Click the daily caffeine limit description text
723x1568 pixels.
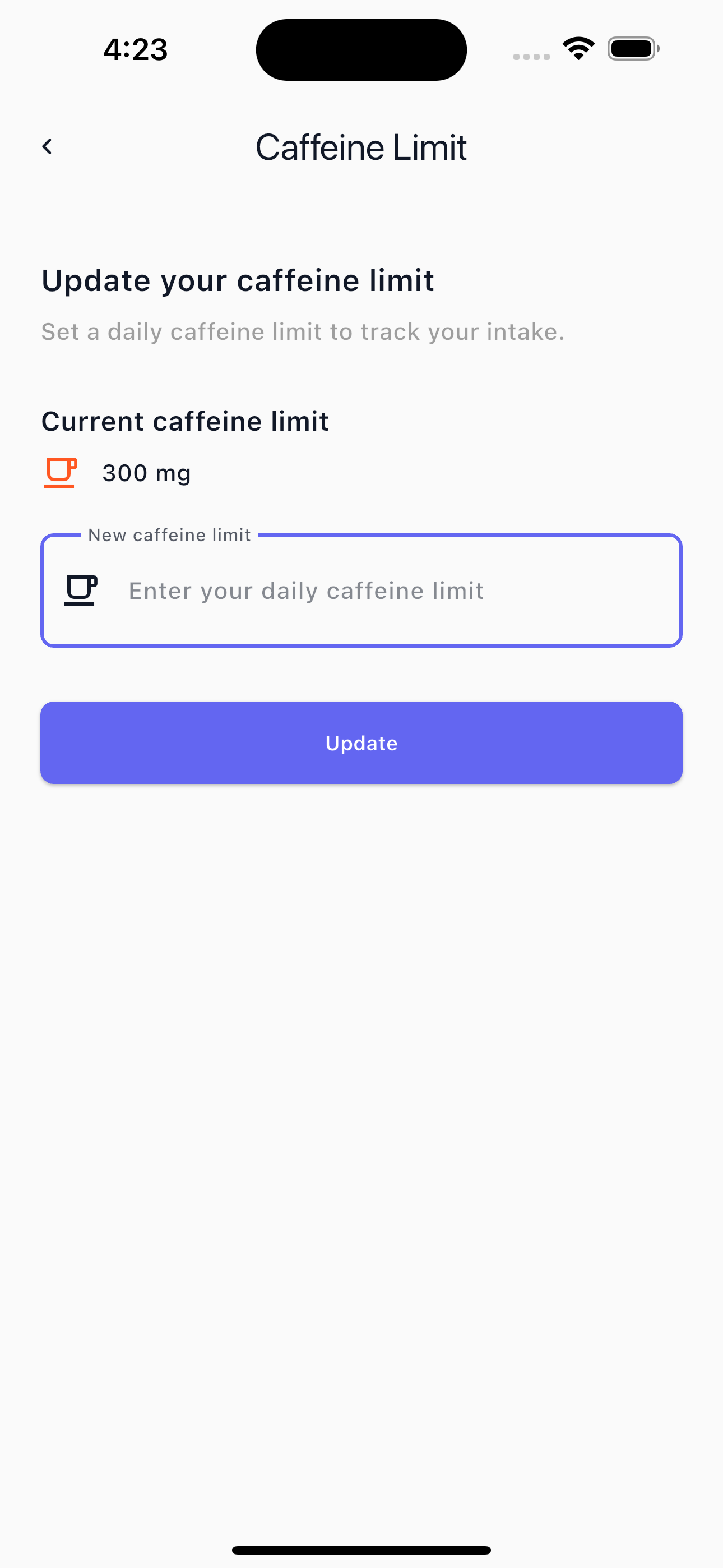pyautogui.click(x=303, y=331)
